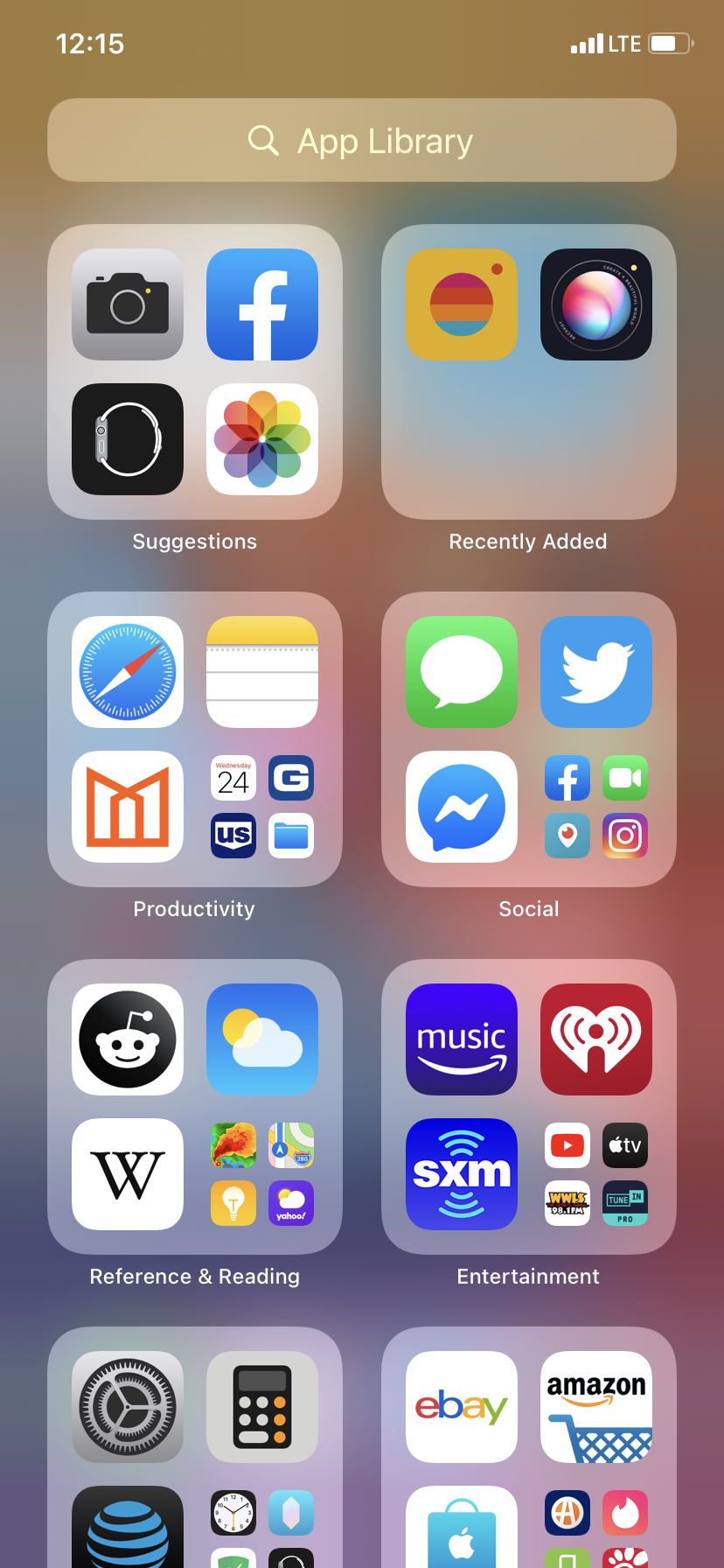Open the Wikipedia app
Viewport: 724px width, 1568px height.
(x=128, y=1174)
